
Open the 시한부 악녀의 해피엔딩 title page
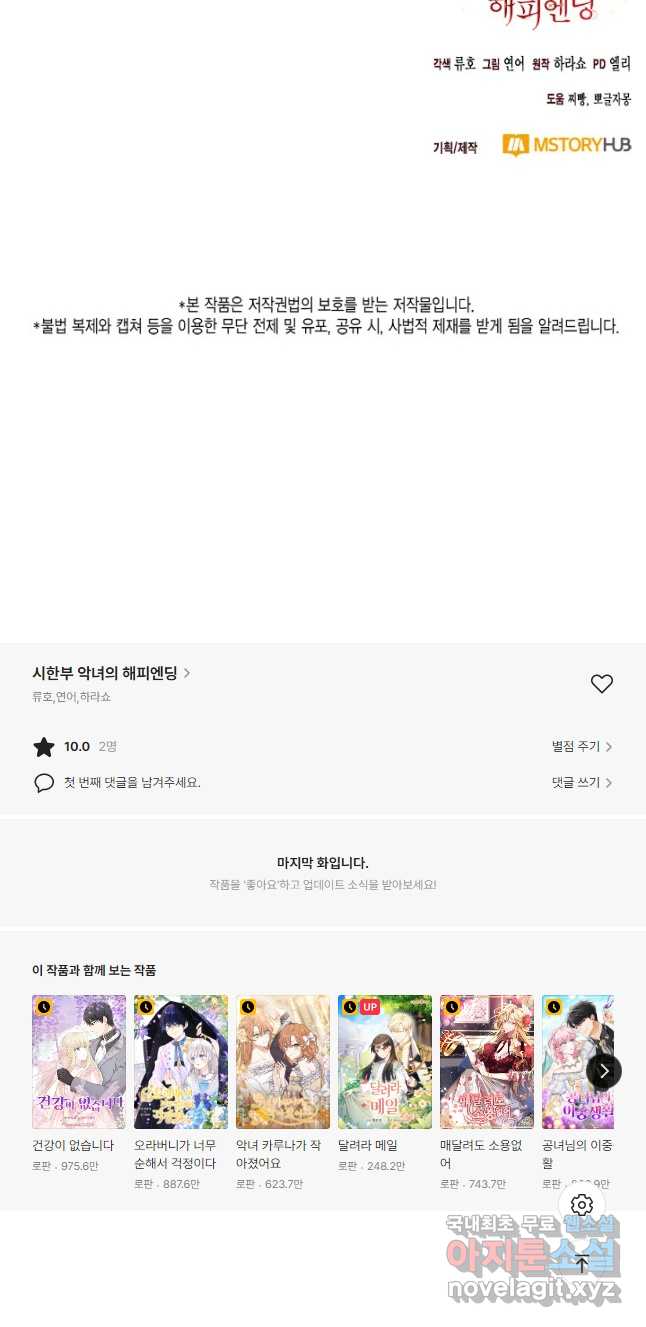pos(111,673)
